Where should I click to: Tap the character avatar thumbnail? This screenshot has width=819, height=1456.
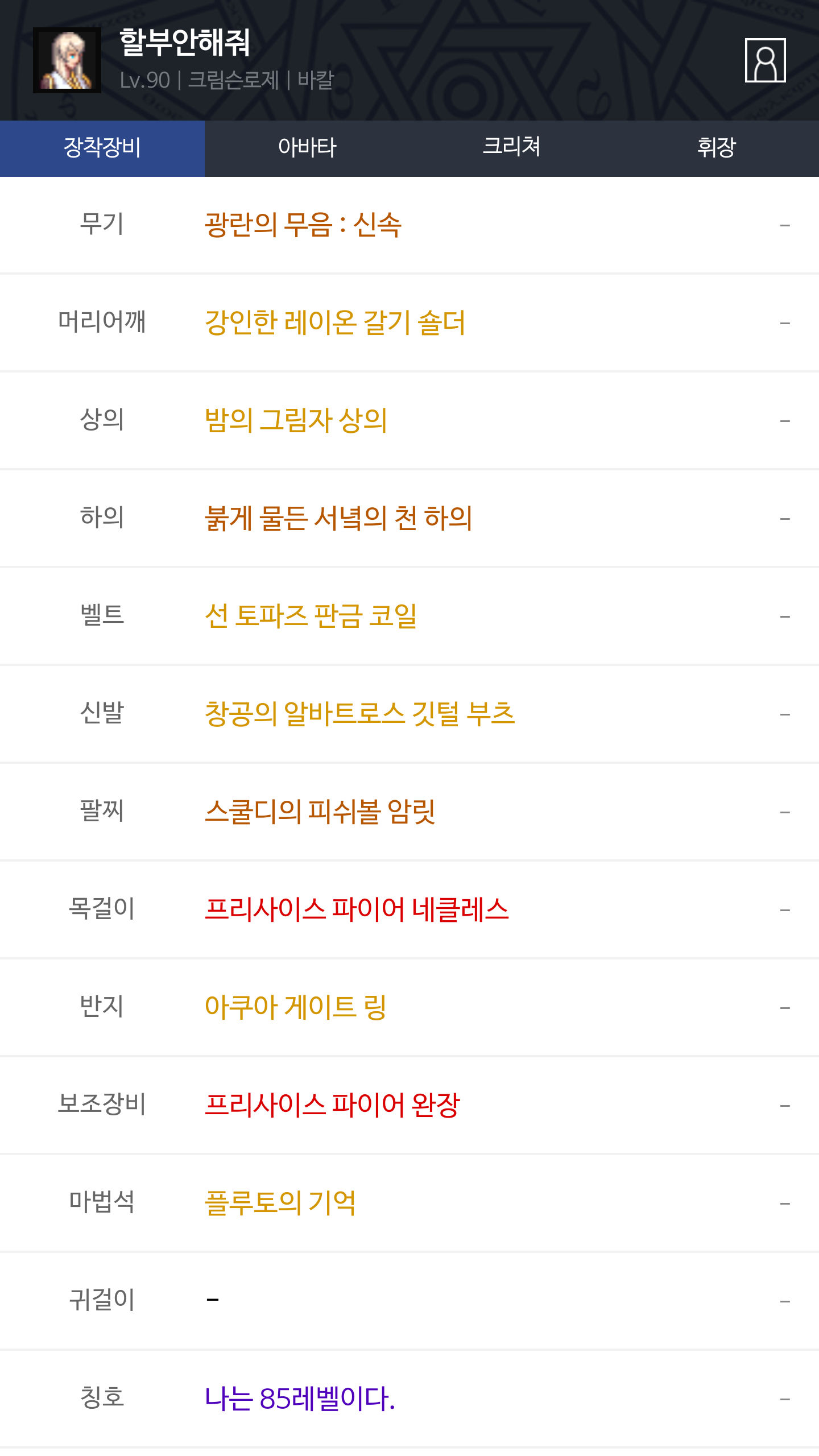(67, 60)
